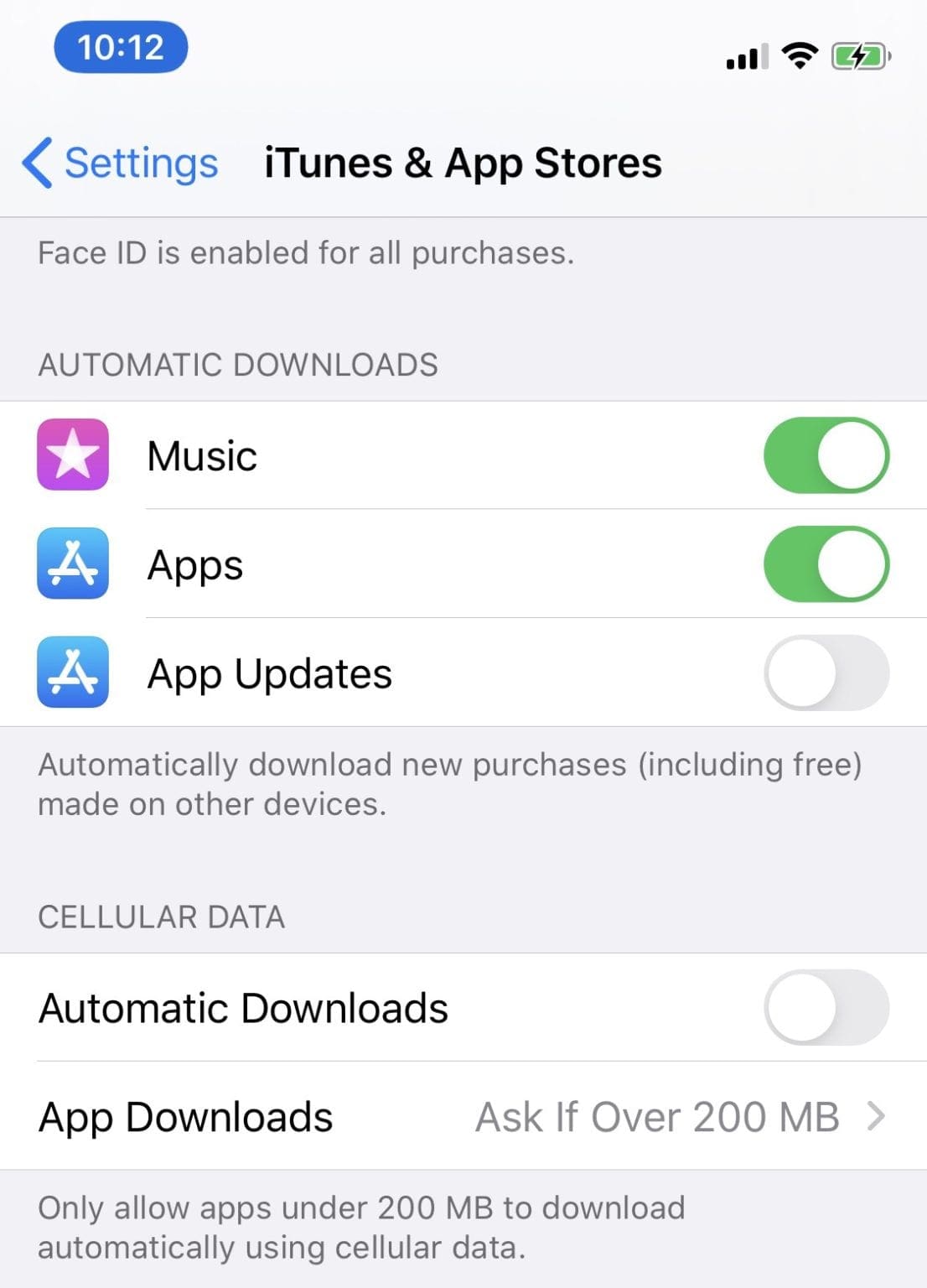This screenshot has width=927, height=1288.
Task: Tap the App Store icon beside Apps
Action: click(73, 565)
